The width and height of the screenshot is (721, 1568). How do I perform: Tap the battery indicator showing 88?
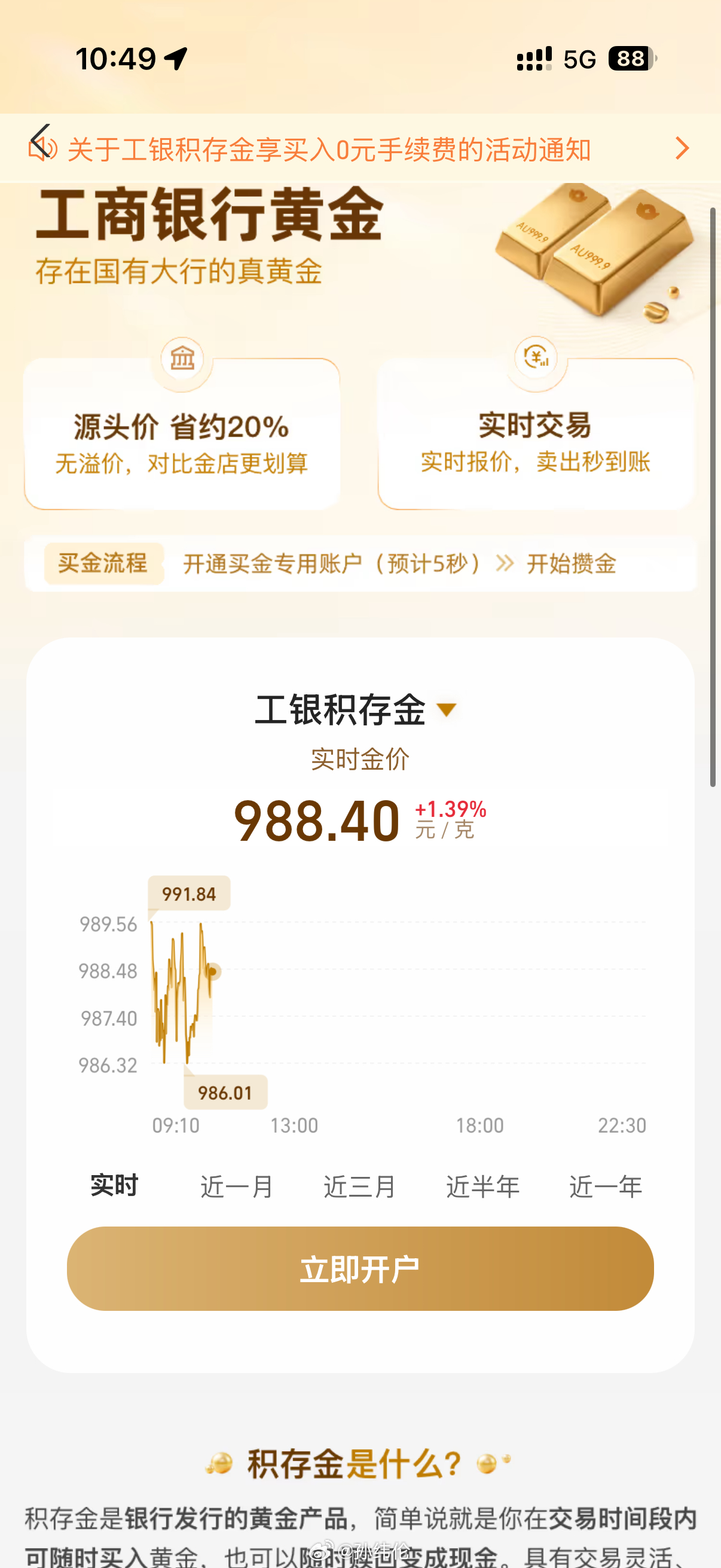(630, 57)
